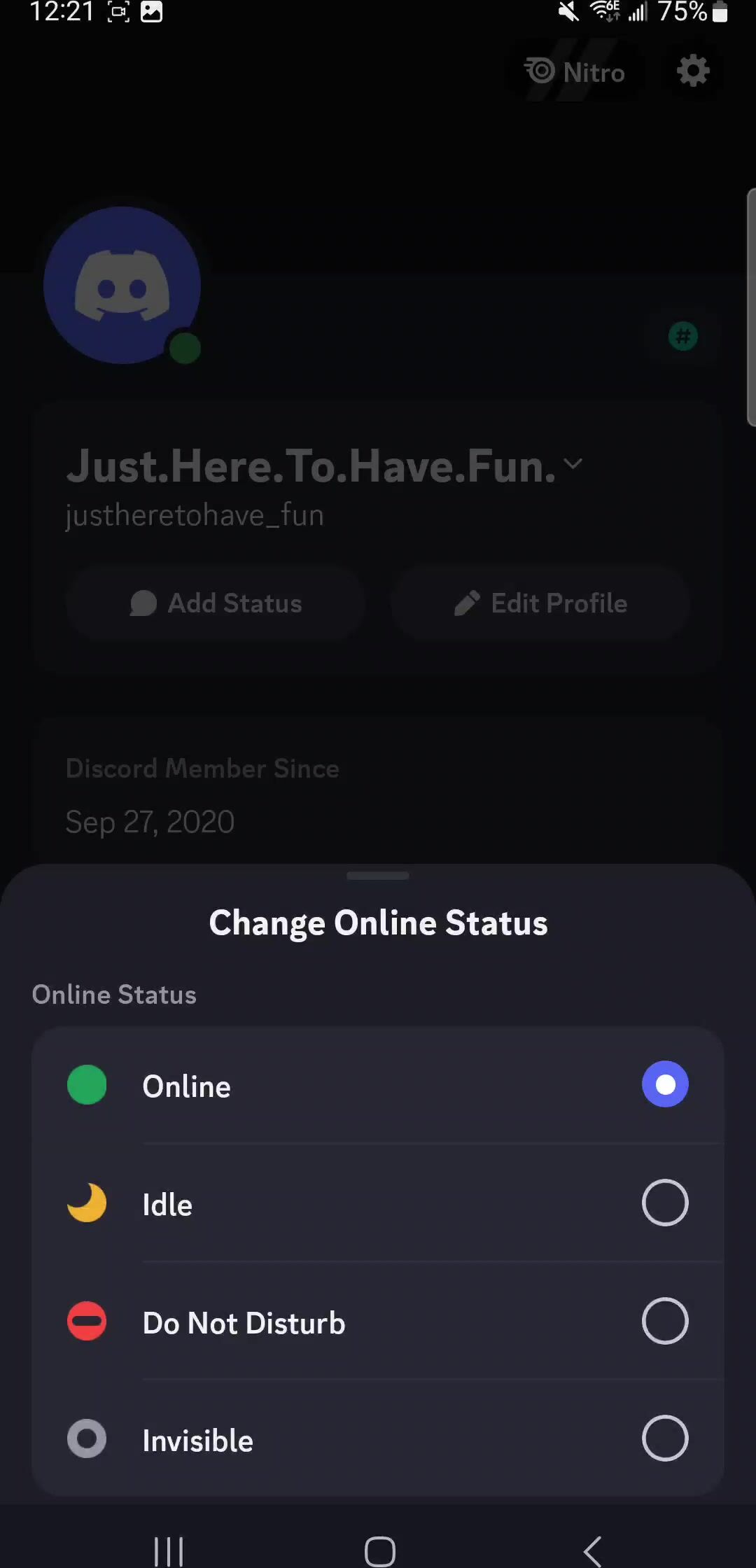
Task: Select the Online status option
Action: [378, 1086]
